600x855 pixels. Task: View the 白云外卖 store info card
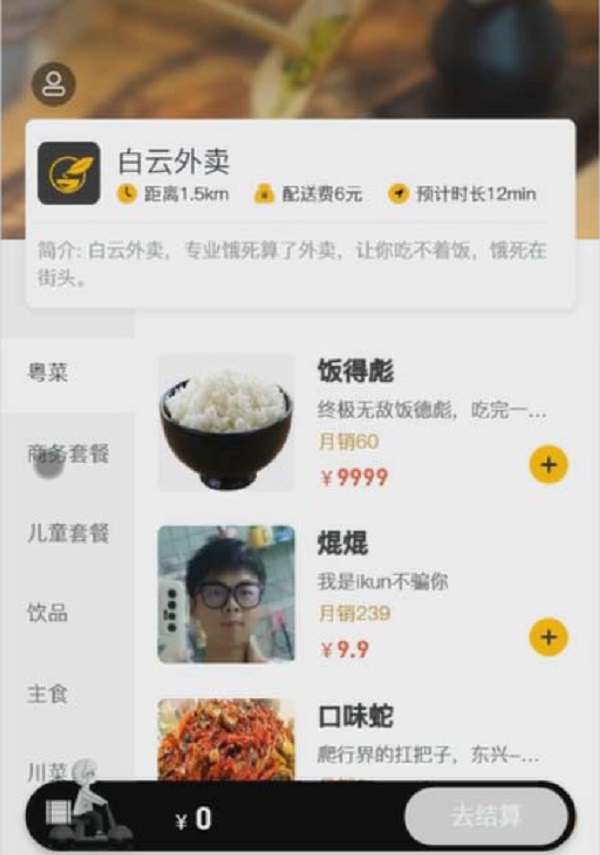pos(300,214)
